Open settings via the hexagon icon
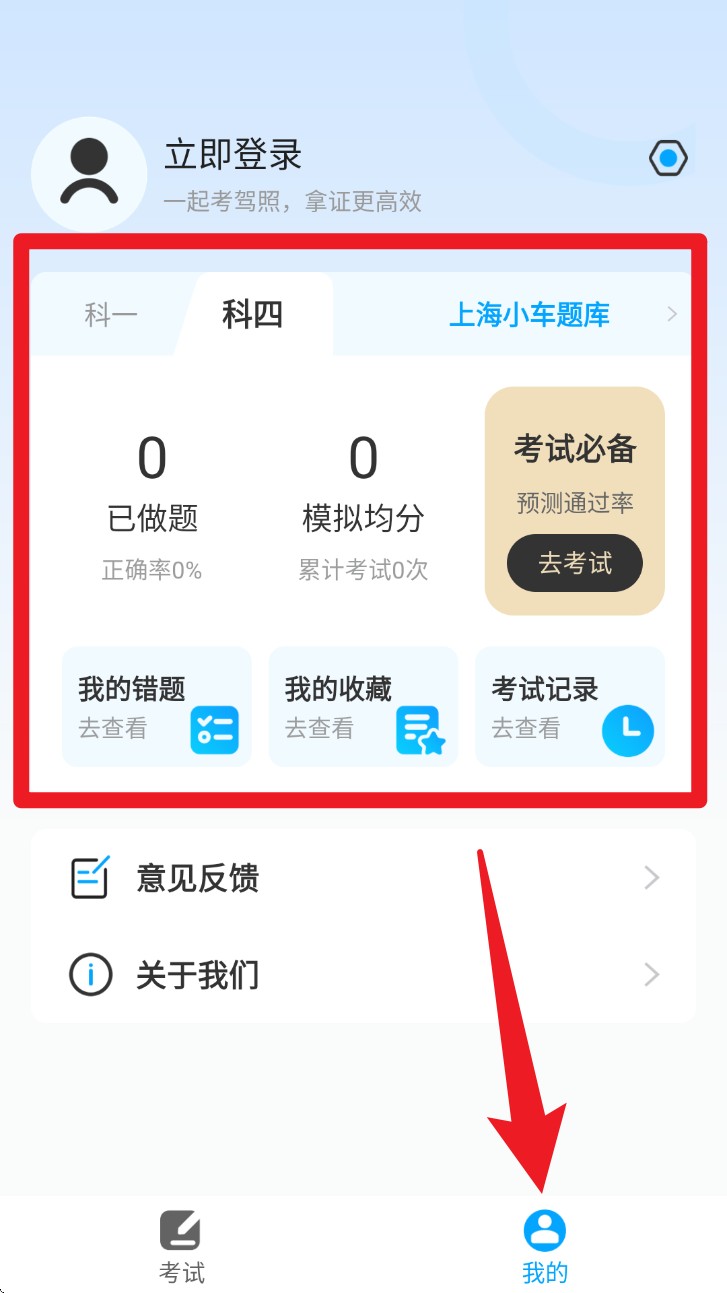 point(668,158)
